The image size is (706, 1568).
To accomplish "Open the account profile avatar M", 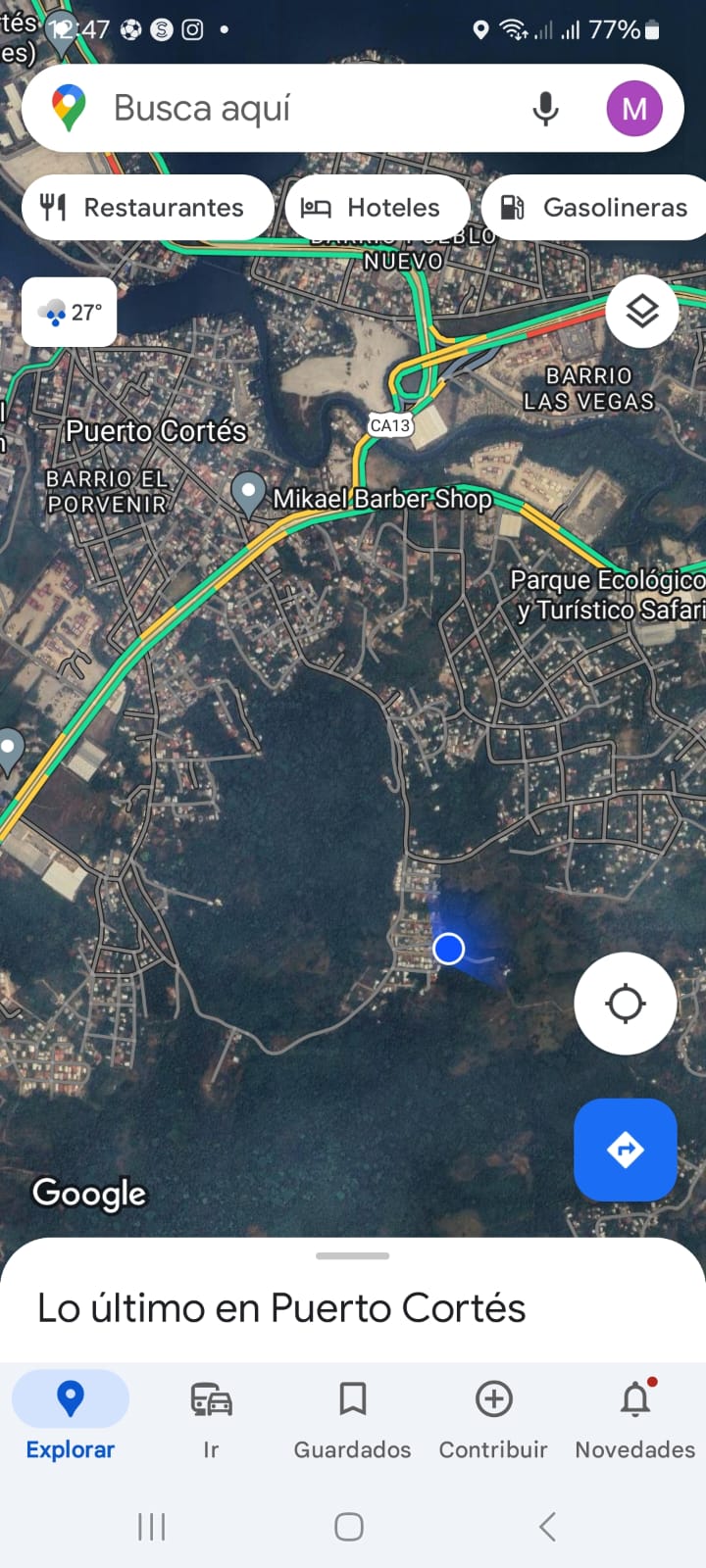I will tap(634, 108).
